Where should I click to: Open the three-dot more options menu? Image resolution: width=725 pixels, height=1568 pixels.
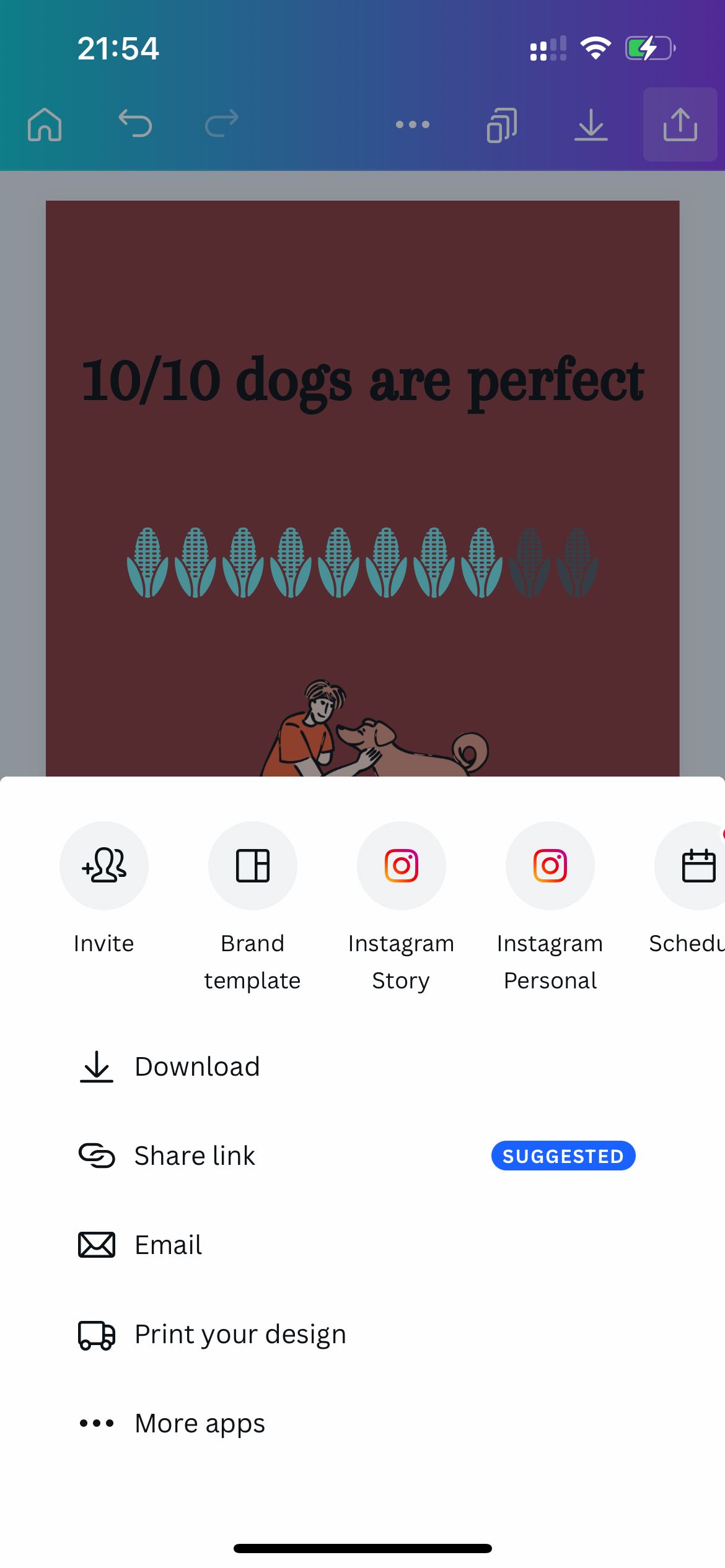413,124
